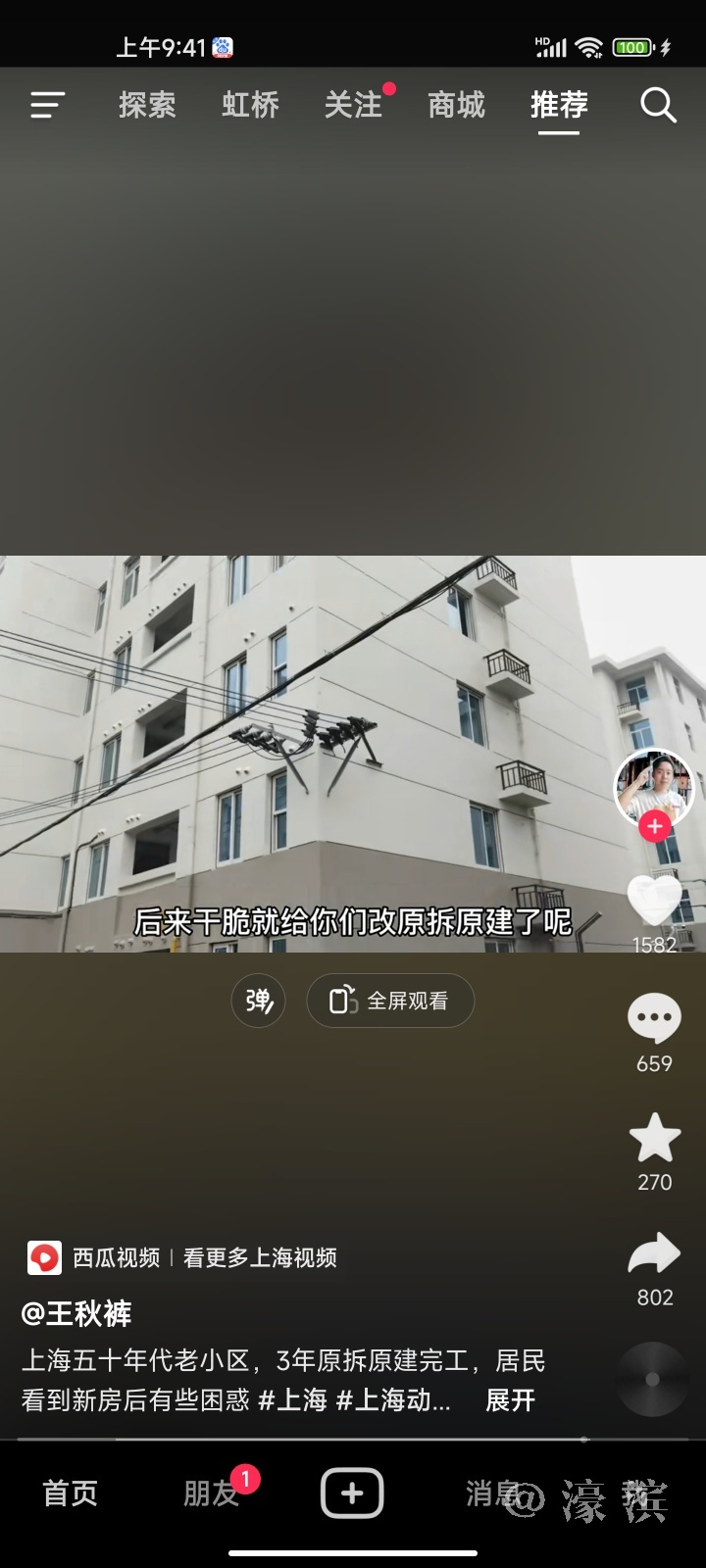Image resolution: width=706 pixels, height=1568 pixels.
Task: Switch to the 虹桥 tab
Action: (x=250, y=105)
